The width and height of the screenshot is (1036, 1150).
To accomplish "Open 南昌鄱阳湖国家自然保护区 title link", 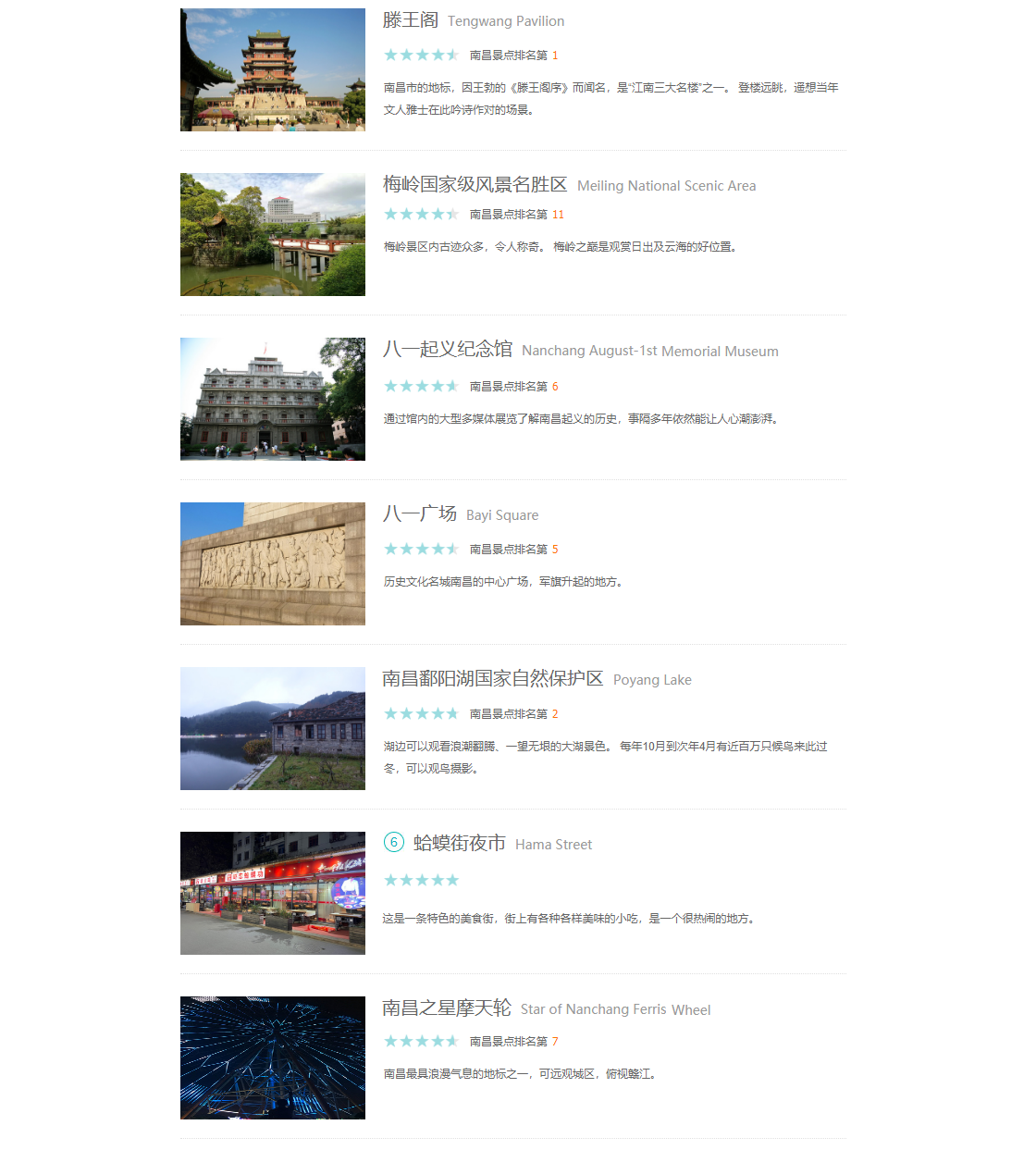I will (493, 679).
